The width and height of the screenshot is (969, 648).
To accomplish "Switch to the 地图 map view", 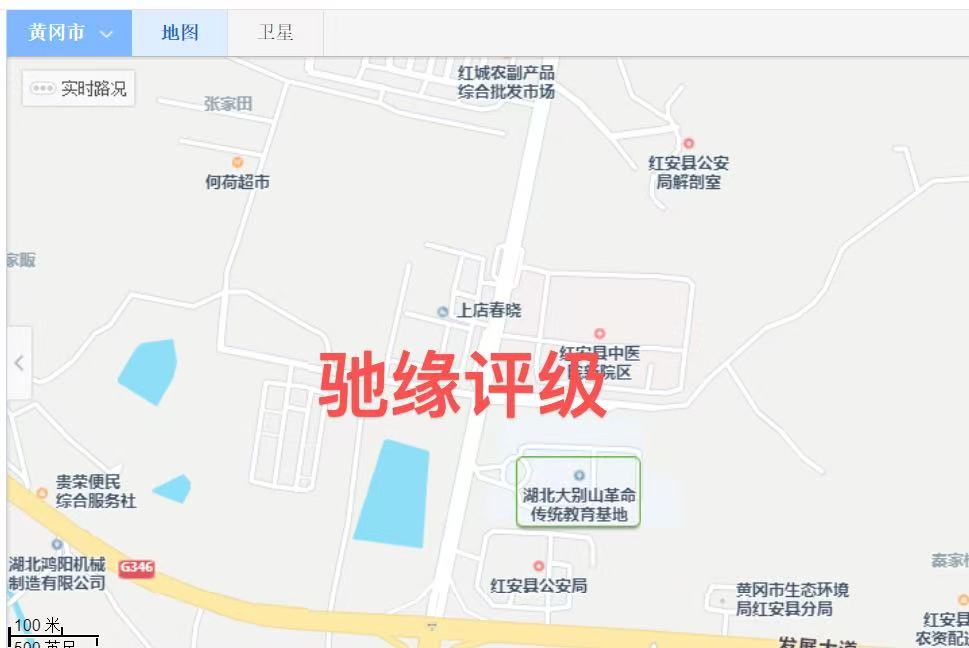I will tap(180, 33).
